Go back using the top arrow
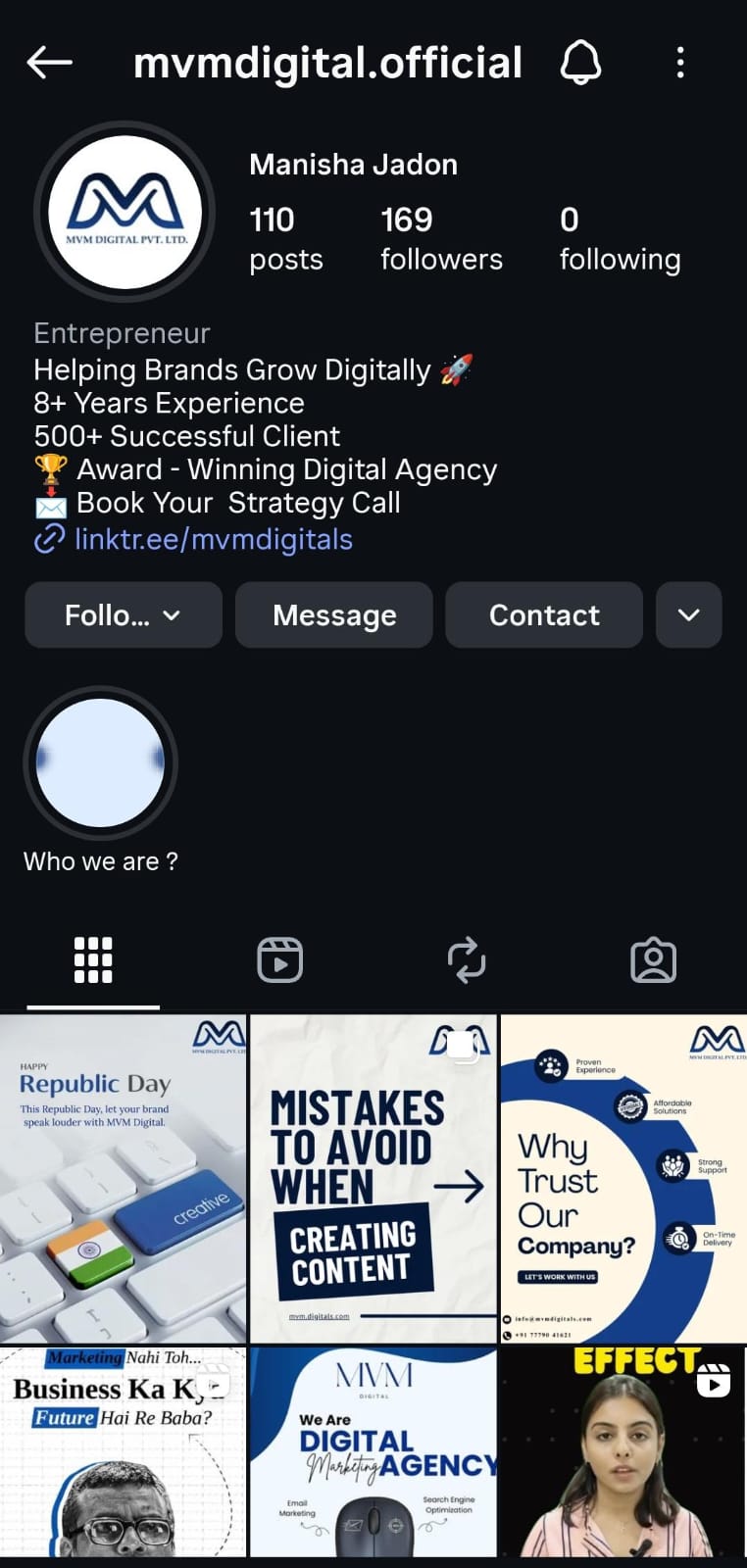Viewport: 747px width, 1568px height. (49, 63)
